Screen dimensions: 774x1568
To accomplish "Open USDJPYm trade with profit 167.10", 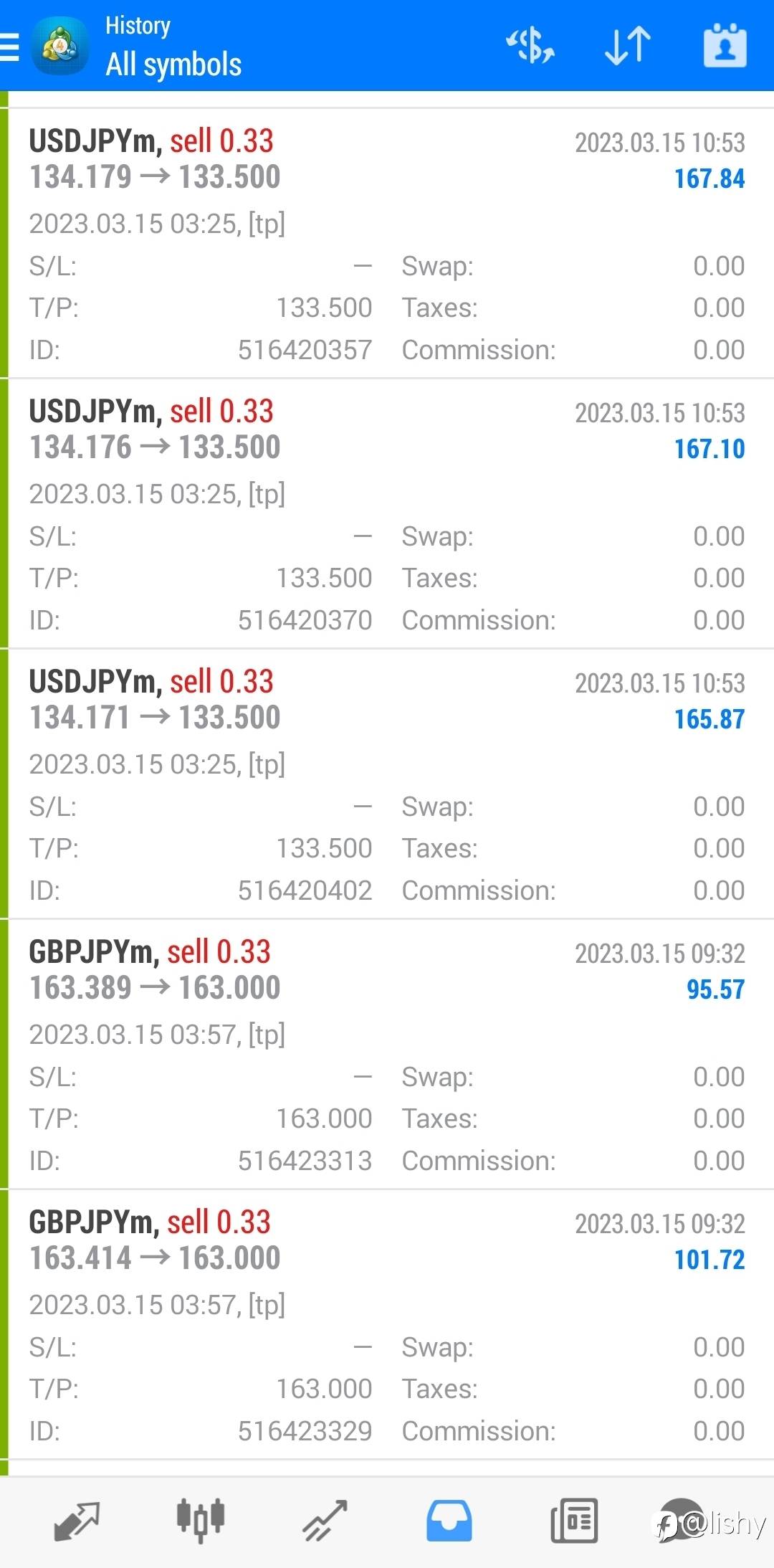I will 387,514.
